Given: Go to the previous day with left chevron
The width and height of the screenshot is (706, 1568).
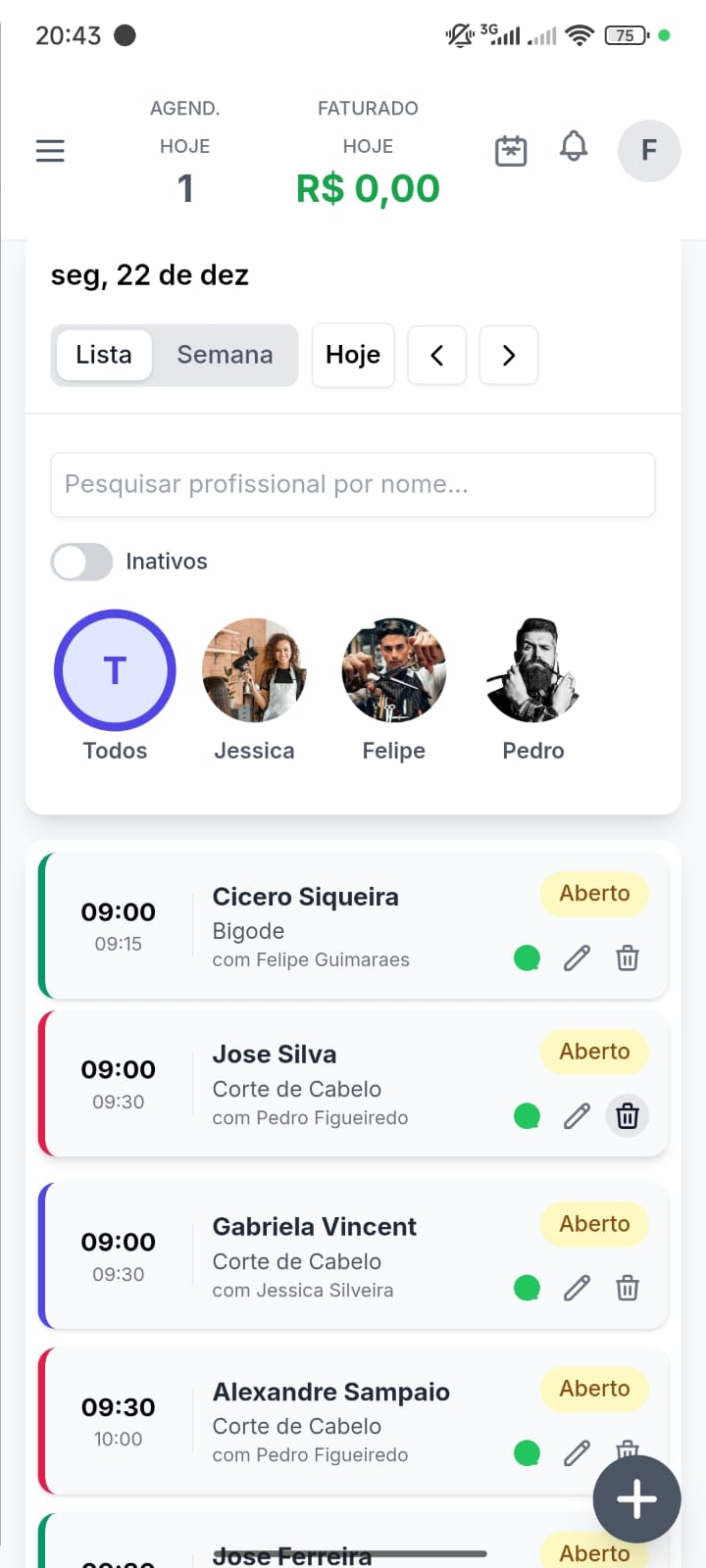Looking at the screenshot, I should tap(436, 355).
